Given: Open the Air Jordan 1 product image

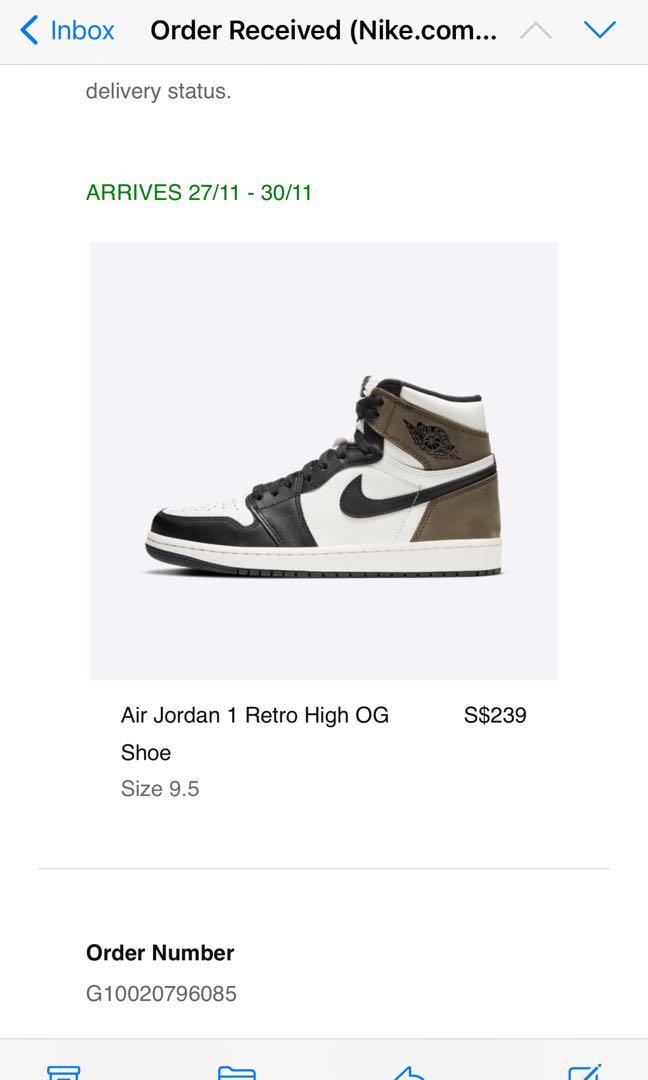Looking at the screenshot, I should pos(324,461).
